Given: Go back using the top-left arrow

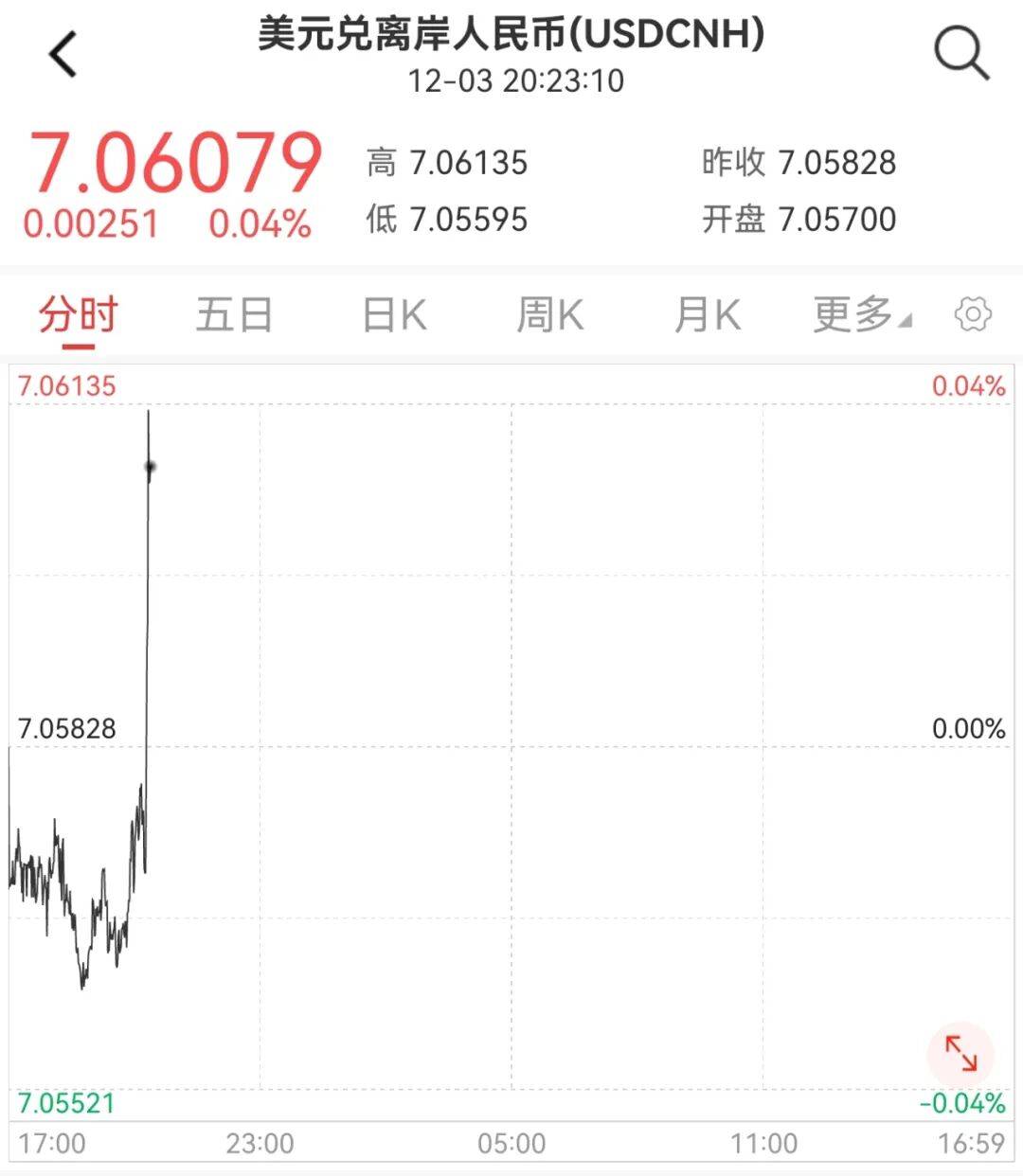Looking at the screenshot, I should click(63, 54).
